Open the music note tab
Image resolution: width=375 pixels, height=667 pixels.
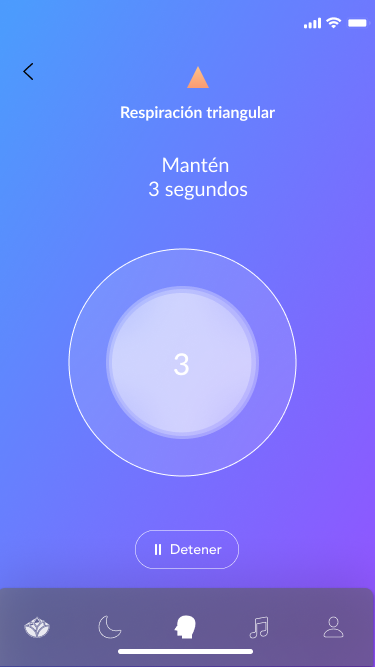[259, 627]
